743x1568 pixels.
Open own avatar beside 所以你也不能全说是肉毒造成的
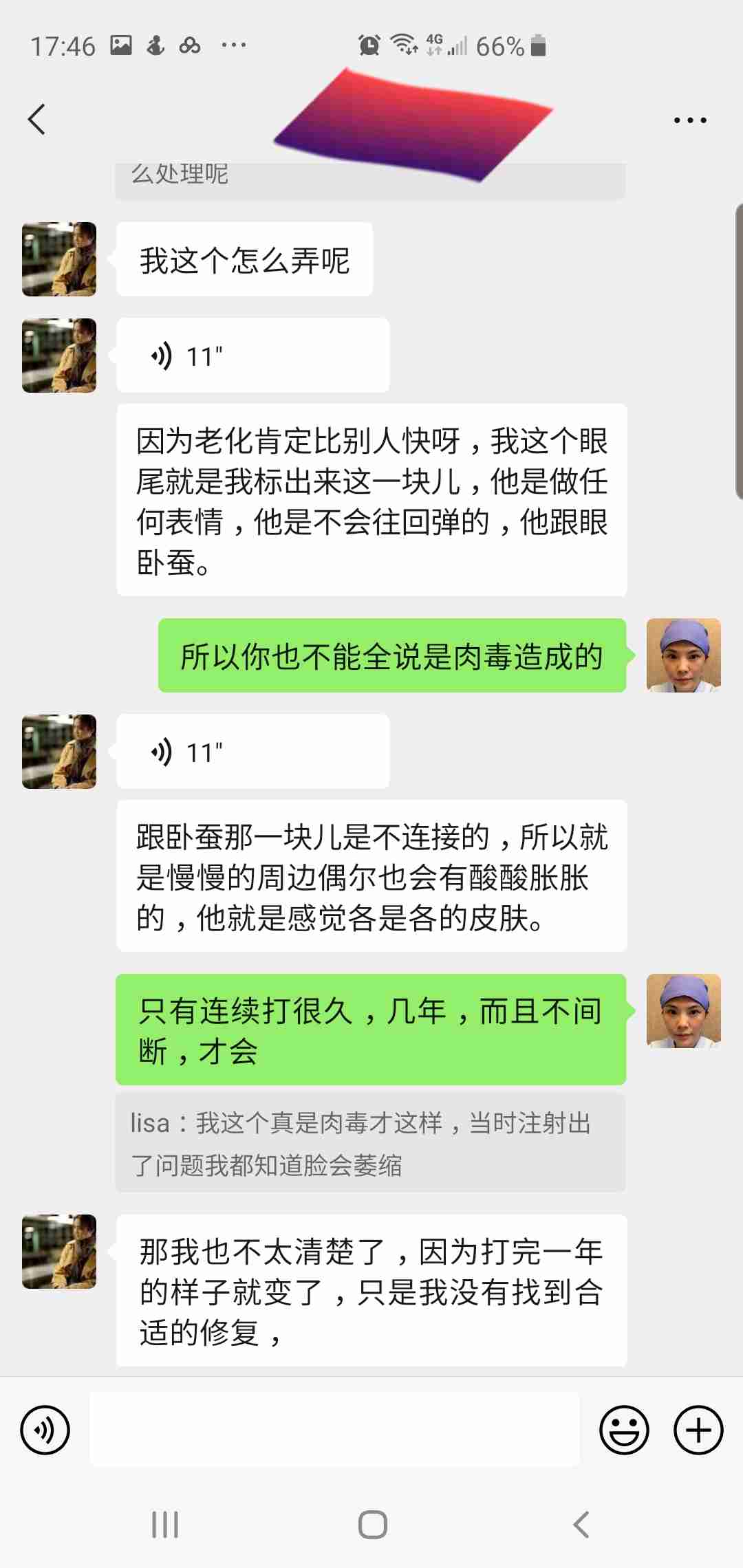(683, 655)
